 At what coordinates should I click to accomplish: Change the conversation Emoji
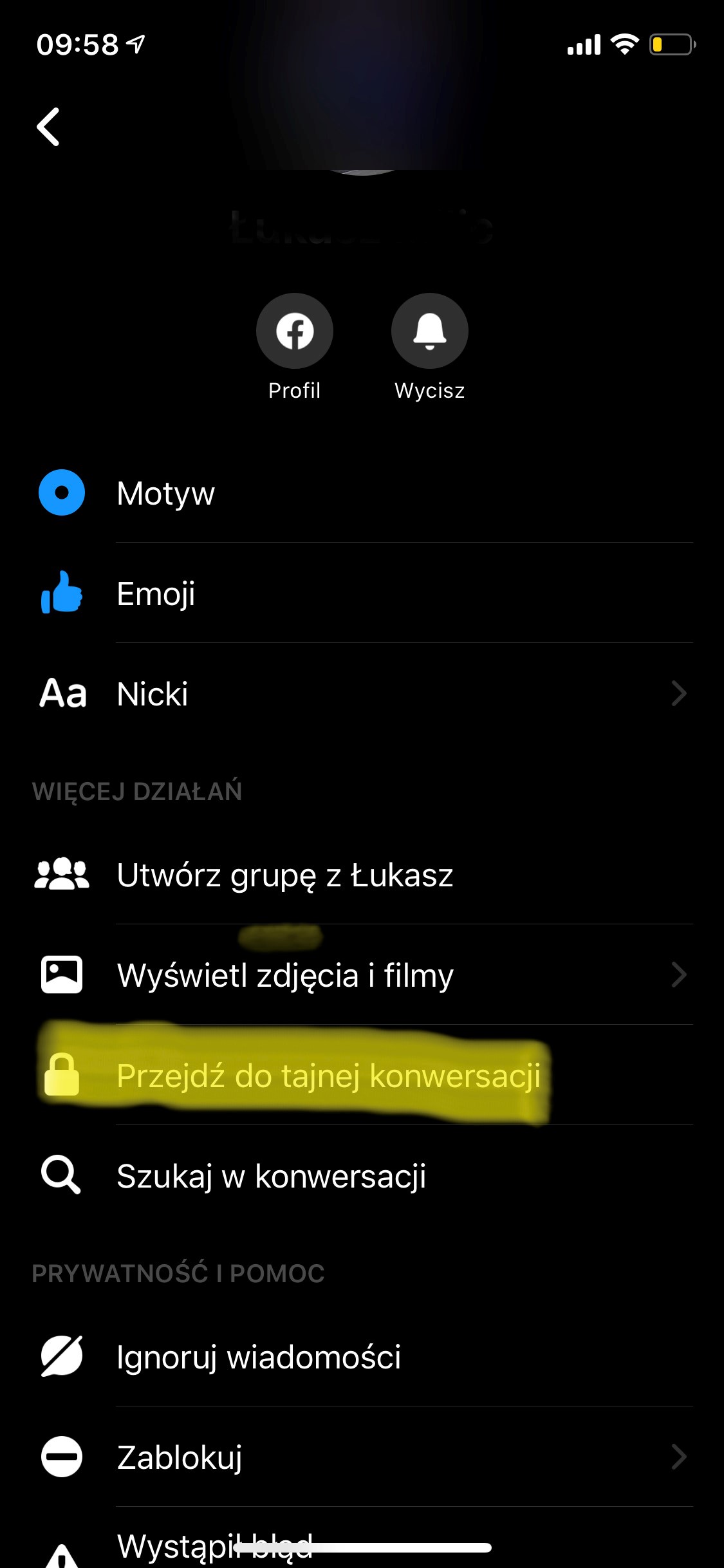coord(362,593)
